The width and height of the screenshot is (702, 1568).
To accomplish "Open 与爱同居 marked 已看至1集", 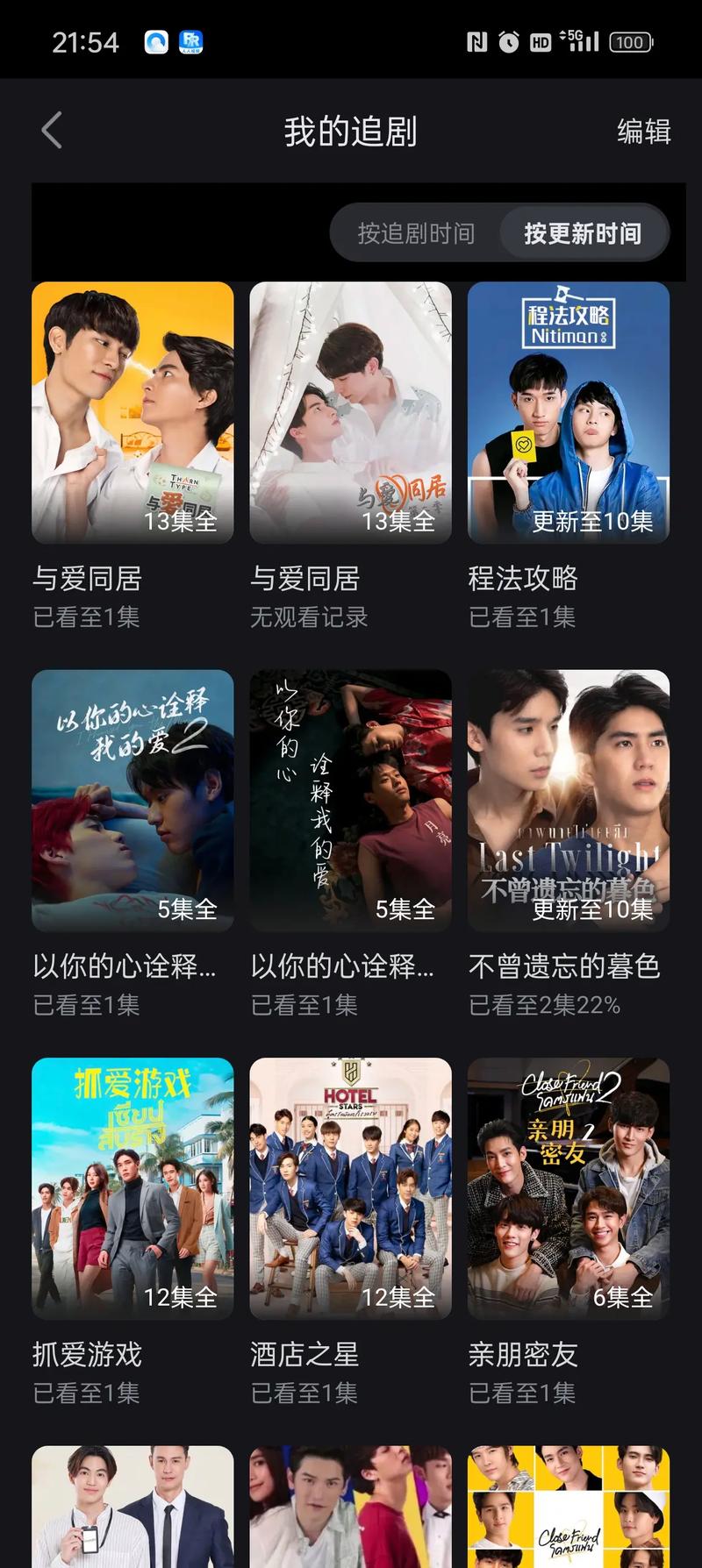I will [x=133, y=412].
